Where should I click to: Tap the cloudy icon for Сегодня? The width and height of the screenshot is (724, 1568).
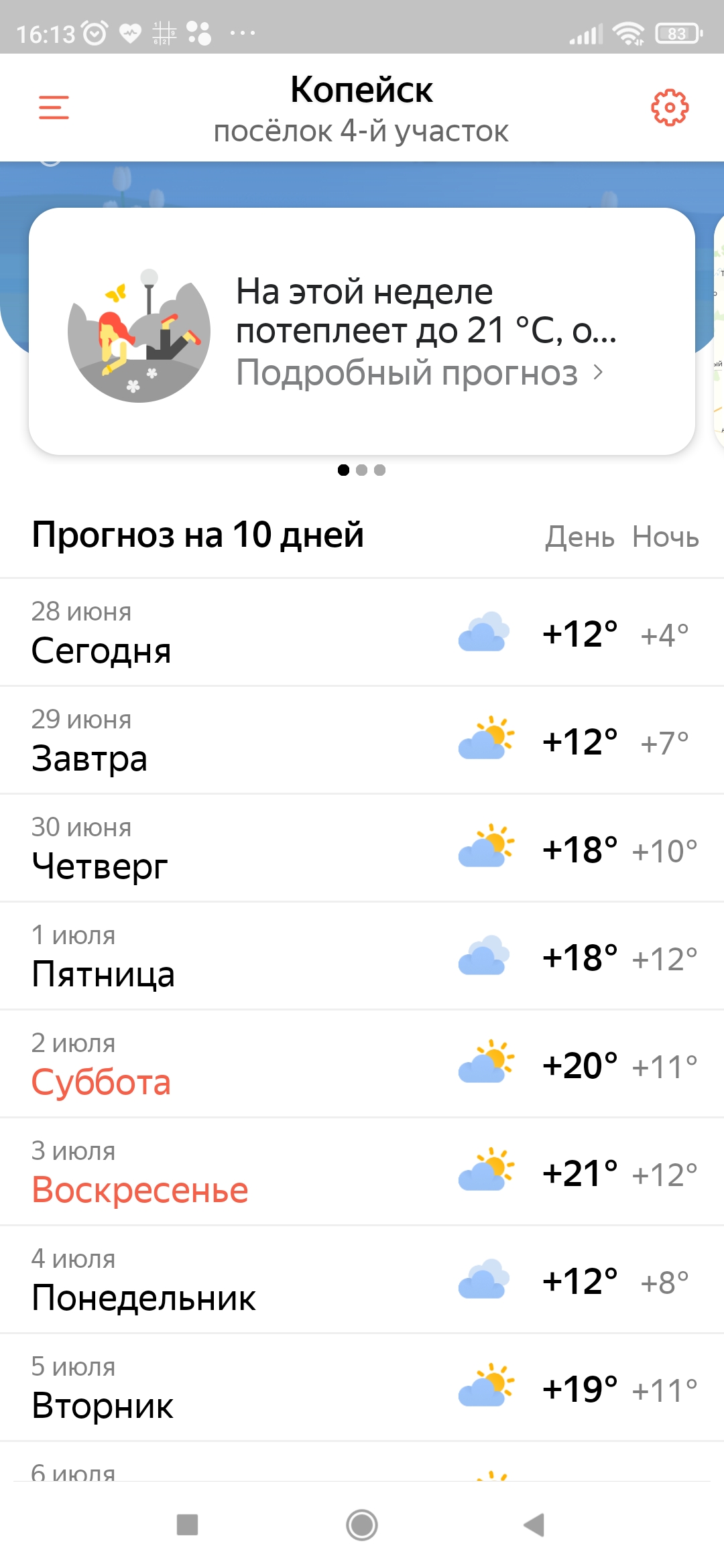point(484,632)
